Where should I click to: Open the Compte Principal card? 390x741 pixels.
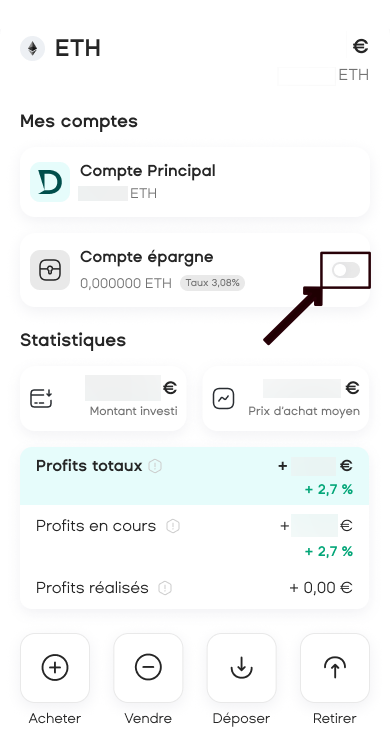coord(195,182)
